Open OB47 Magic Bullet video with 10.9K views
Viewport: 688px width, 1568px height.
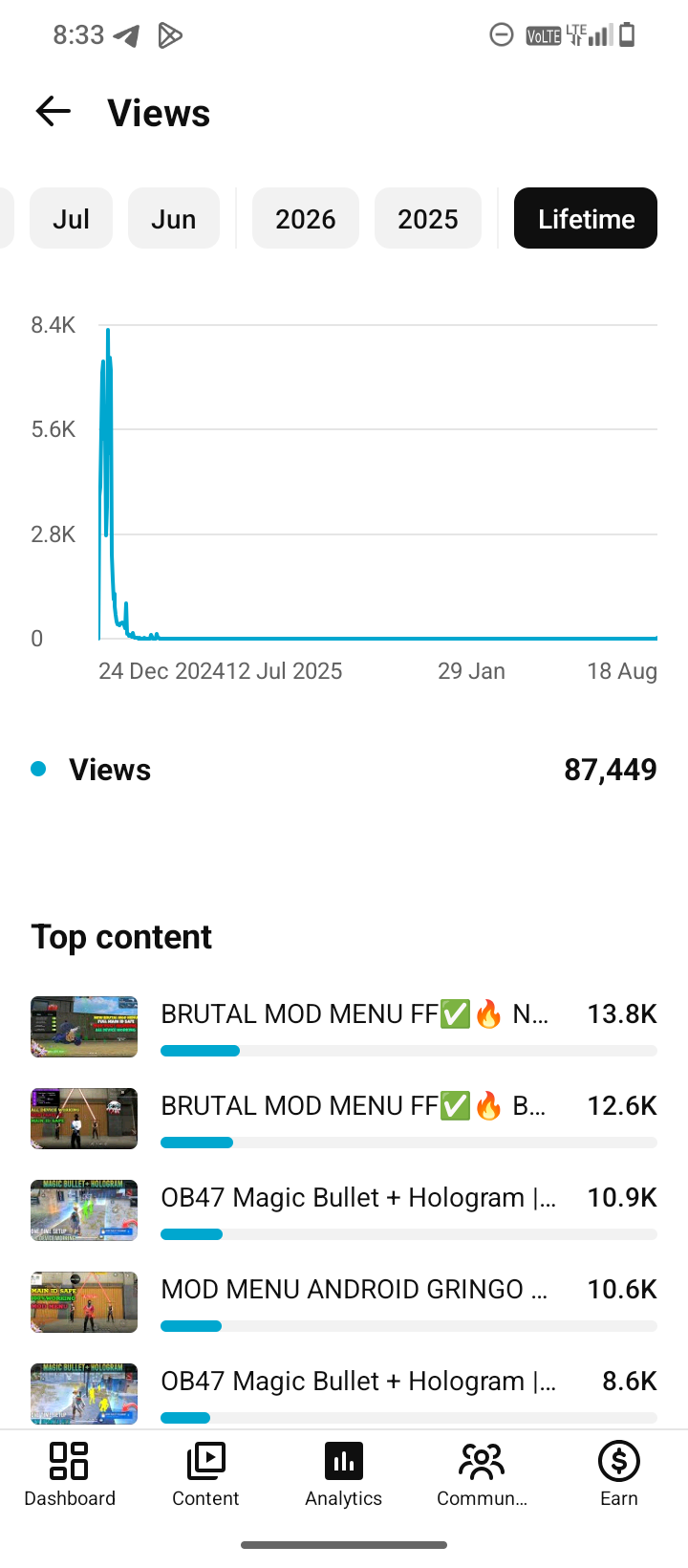coord(344,1210)
